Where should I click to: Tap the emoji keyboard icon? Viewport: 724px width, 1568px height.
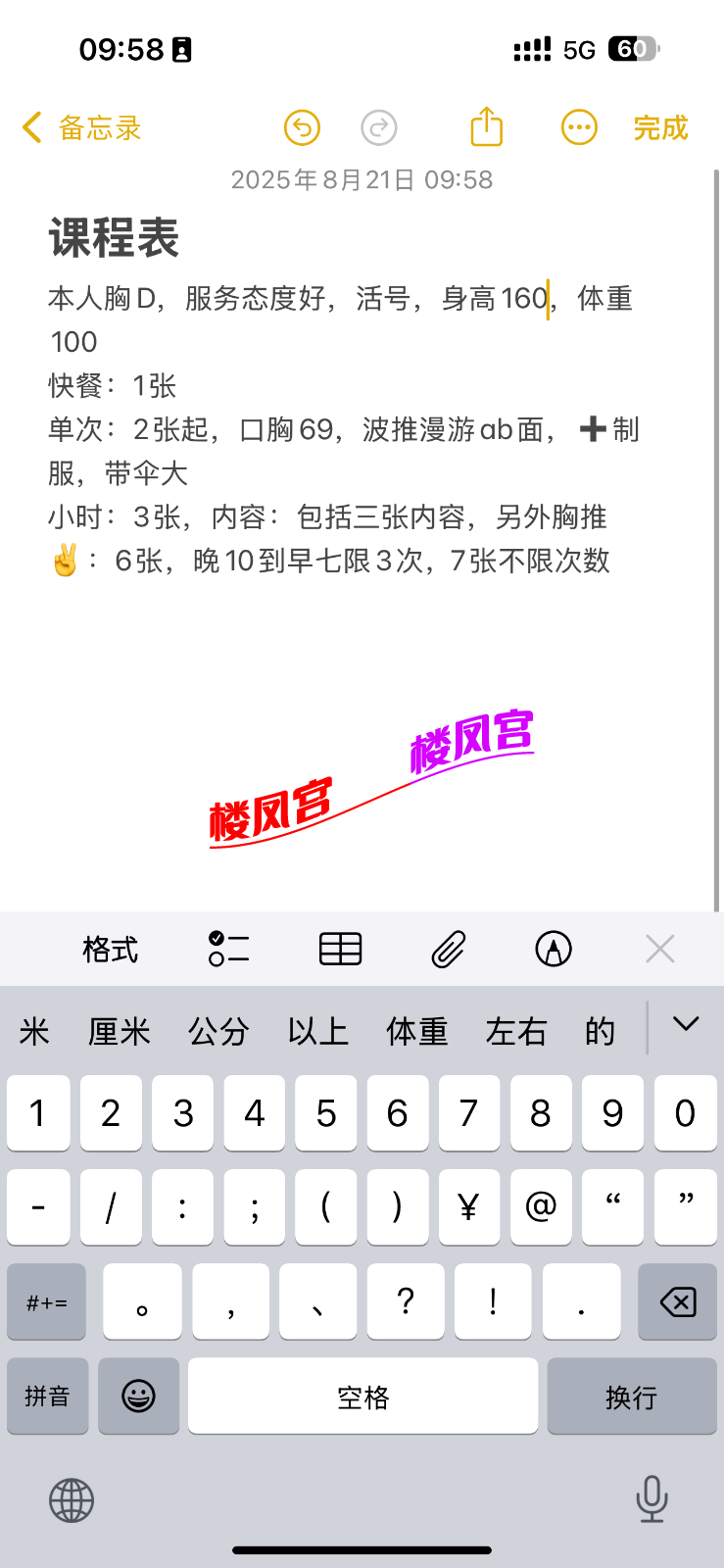138,1396
